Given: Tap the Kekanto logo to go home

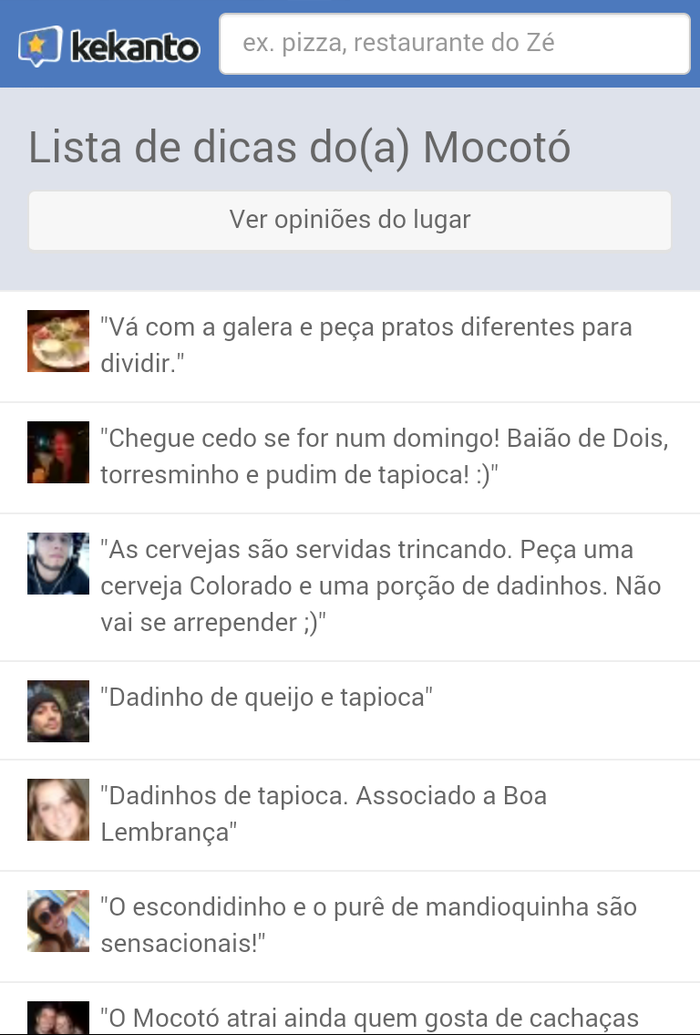Looking at the screenshot, I should pyautogui.click(x=108, y=45).
